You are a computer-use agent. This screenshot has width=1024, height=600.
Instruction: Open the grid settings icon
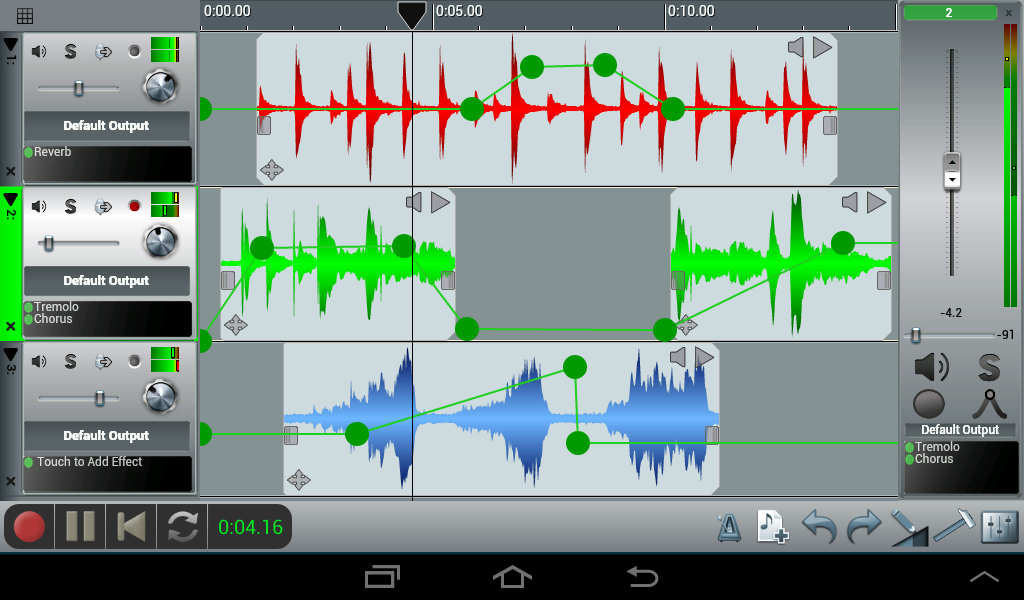pyautogui.click(x=25, y=15)
